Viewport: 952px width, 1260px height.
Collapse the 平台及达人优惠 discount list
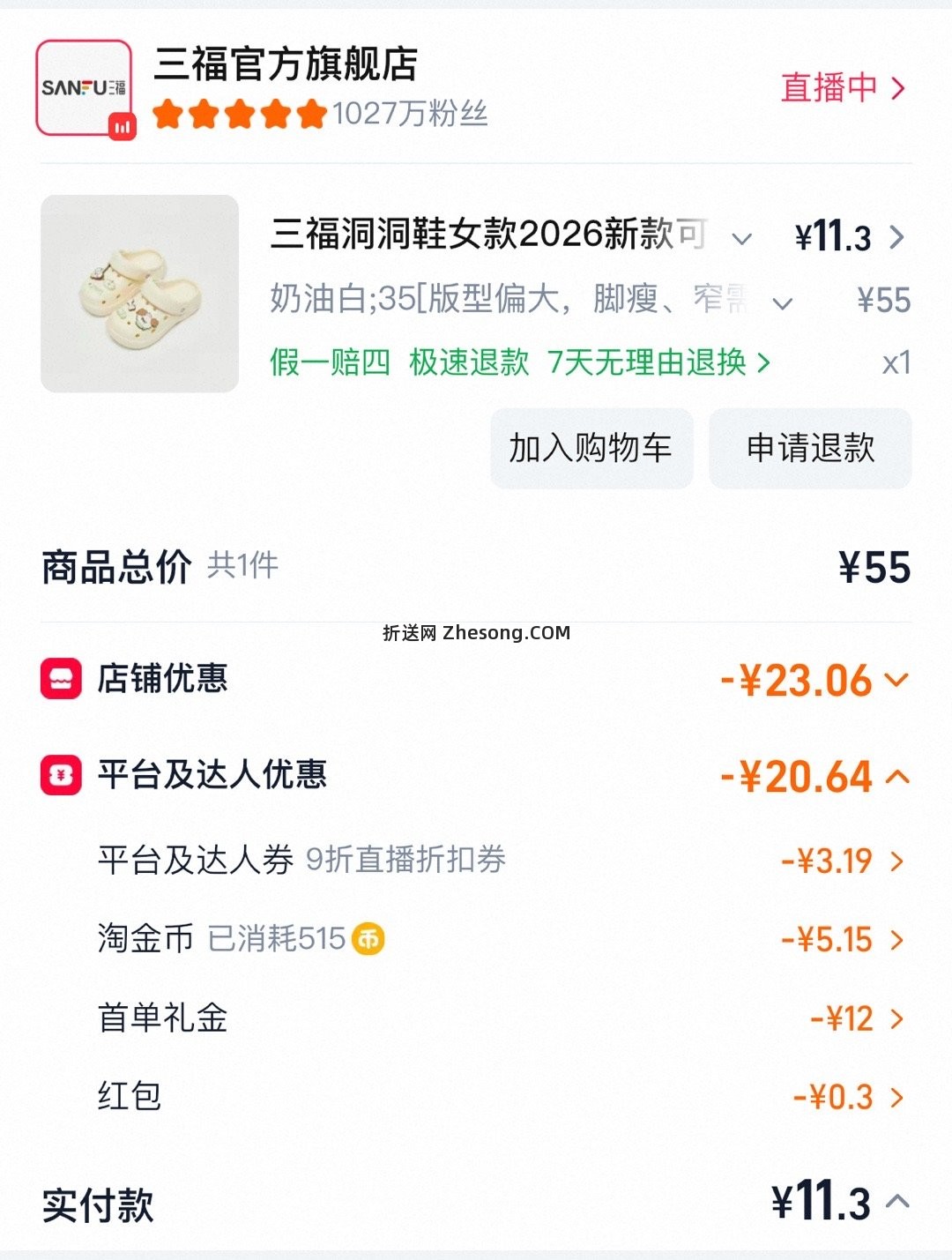click(897, 774)
